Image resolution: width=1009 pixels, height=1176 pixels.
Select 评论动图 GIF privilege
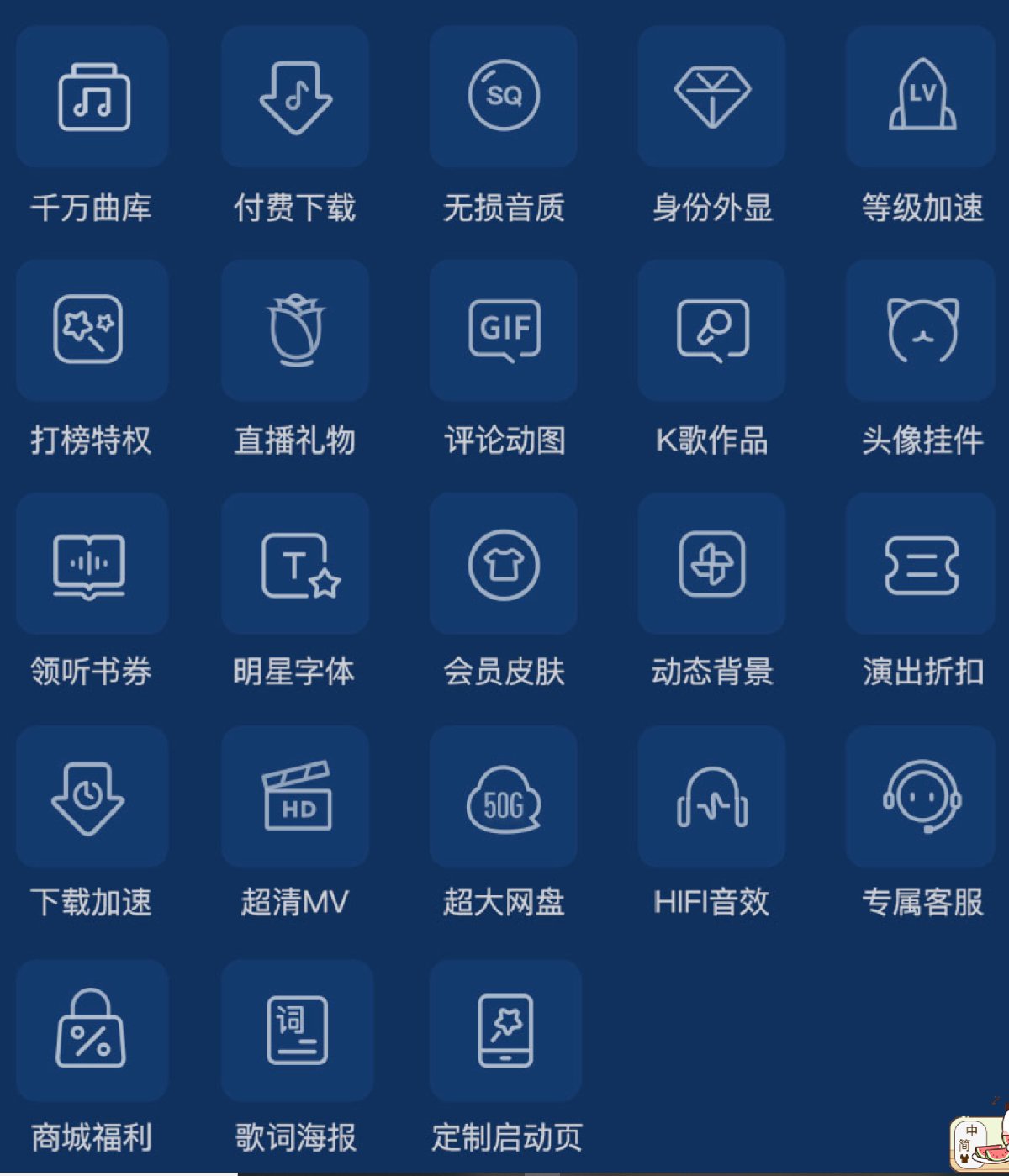pos(504,330)
